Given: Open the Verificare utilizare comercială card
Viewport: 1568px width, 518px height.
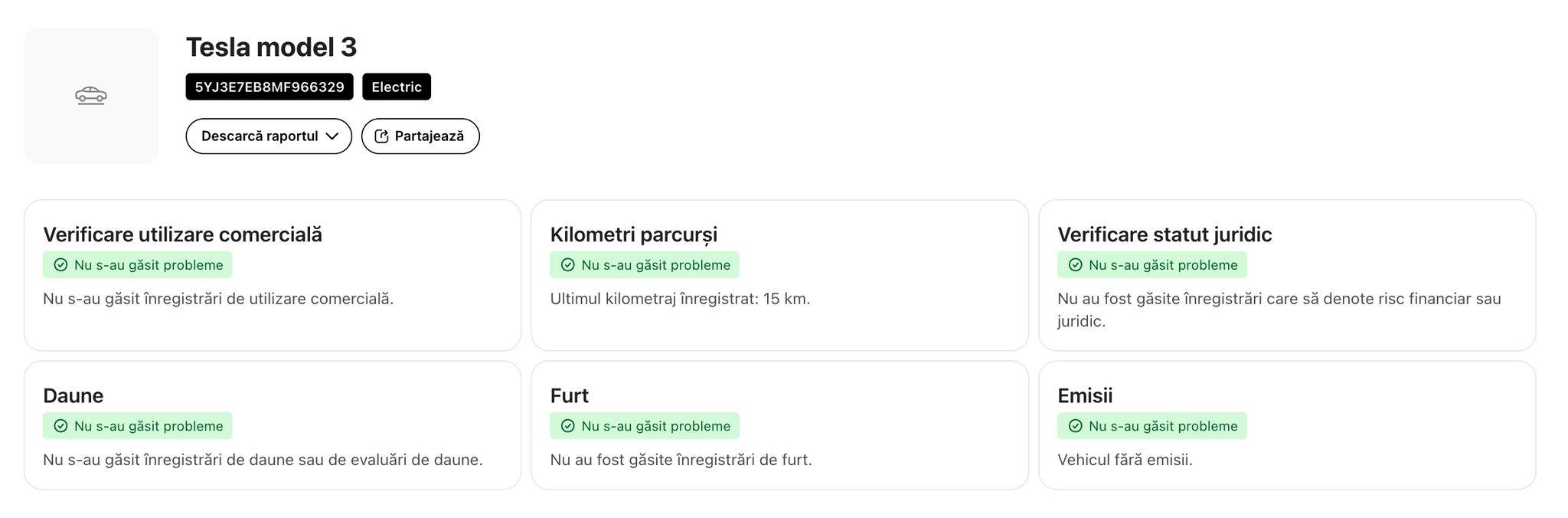Looking at the screenshot, I should click(x=273, y=275).
